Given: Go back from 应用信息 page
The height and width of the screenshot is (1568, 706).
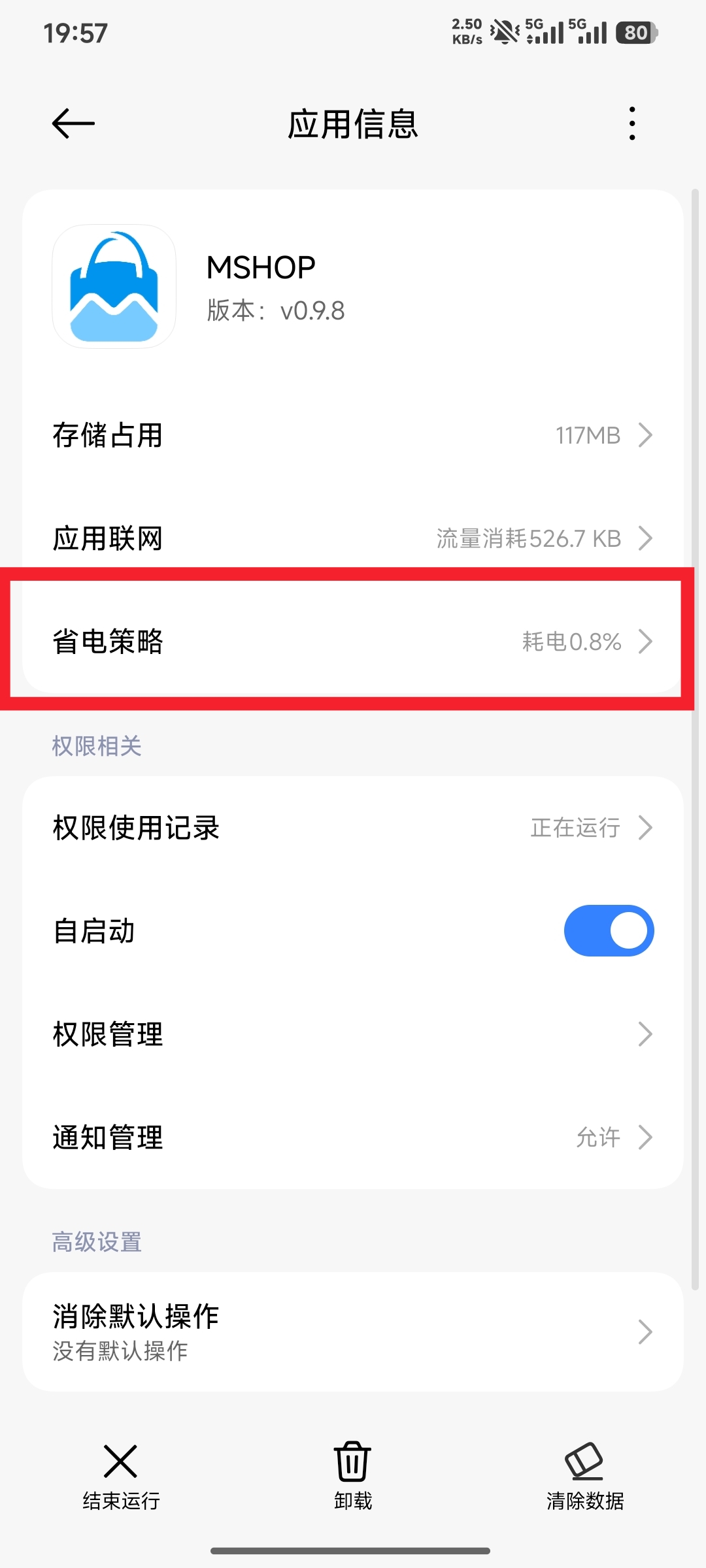Looking at the screenshot, I should 73,123.
